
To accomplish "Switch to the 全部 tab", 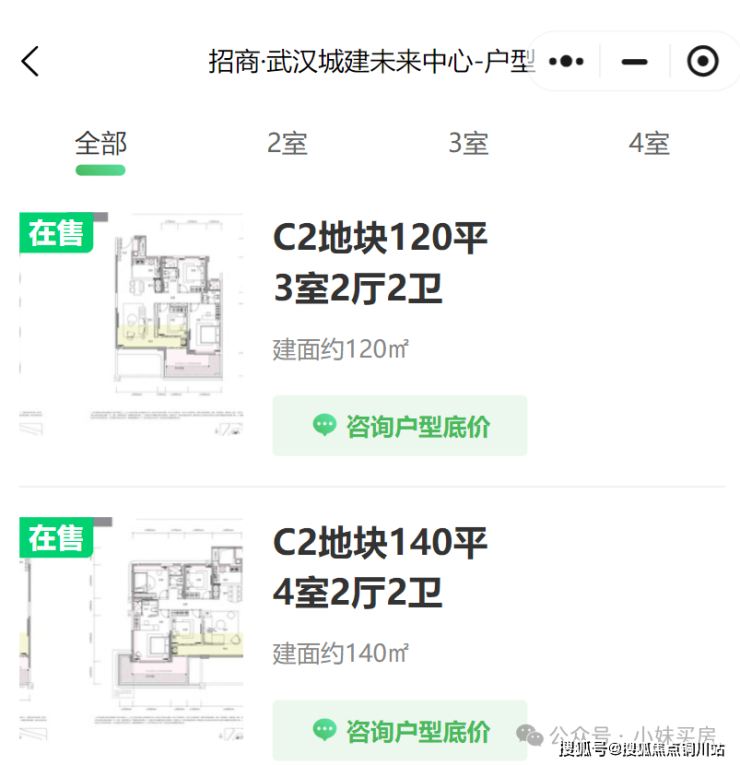I will (x=101, y=144).
